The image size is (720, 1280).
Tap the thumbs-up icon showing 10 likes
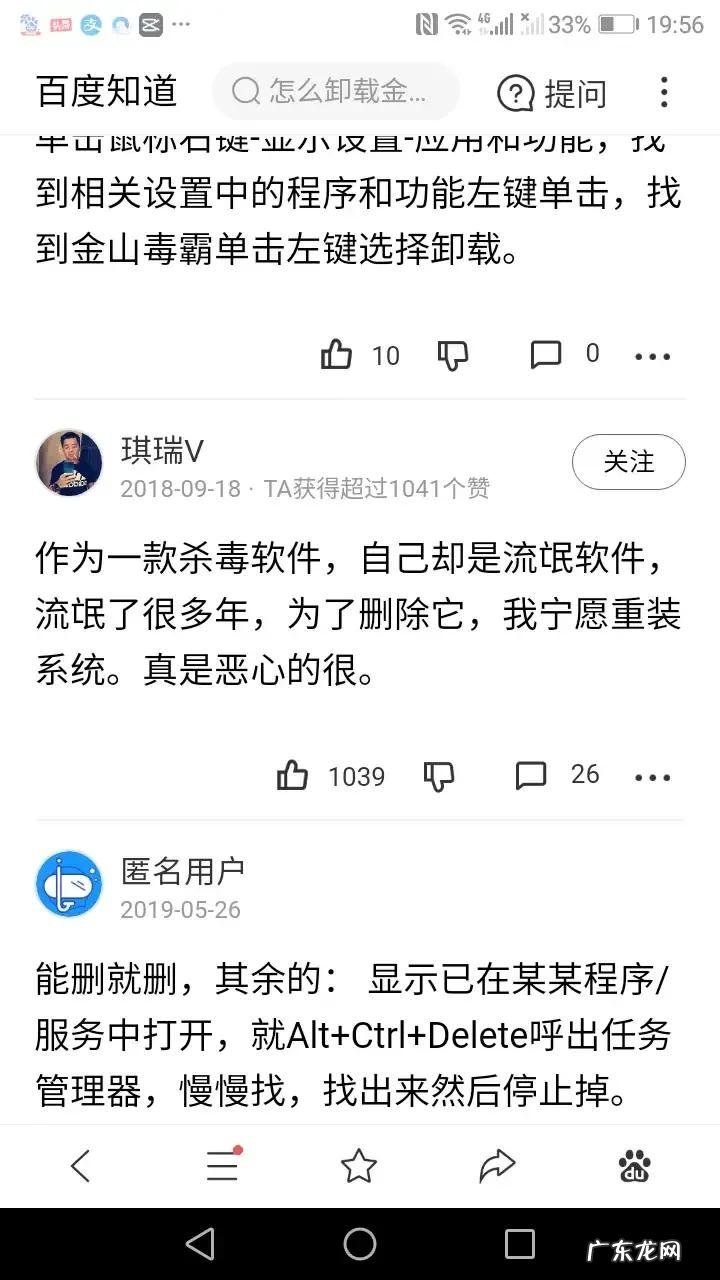tap(337, 355)
